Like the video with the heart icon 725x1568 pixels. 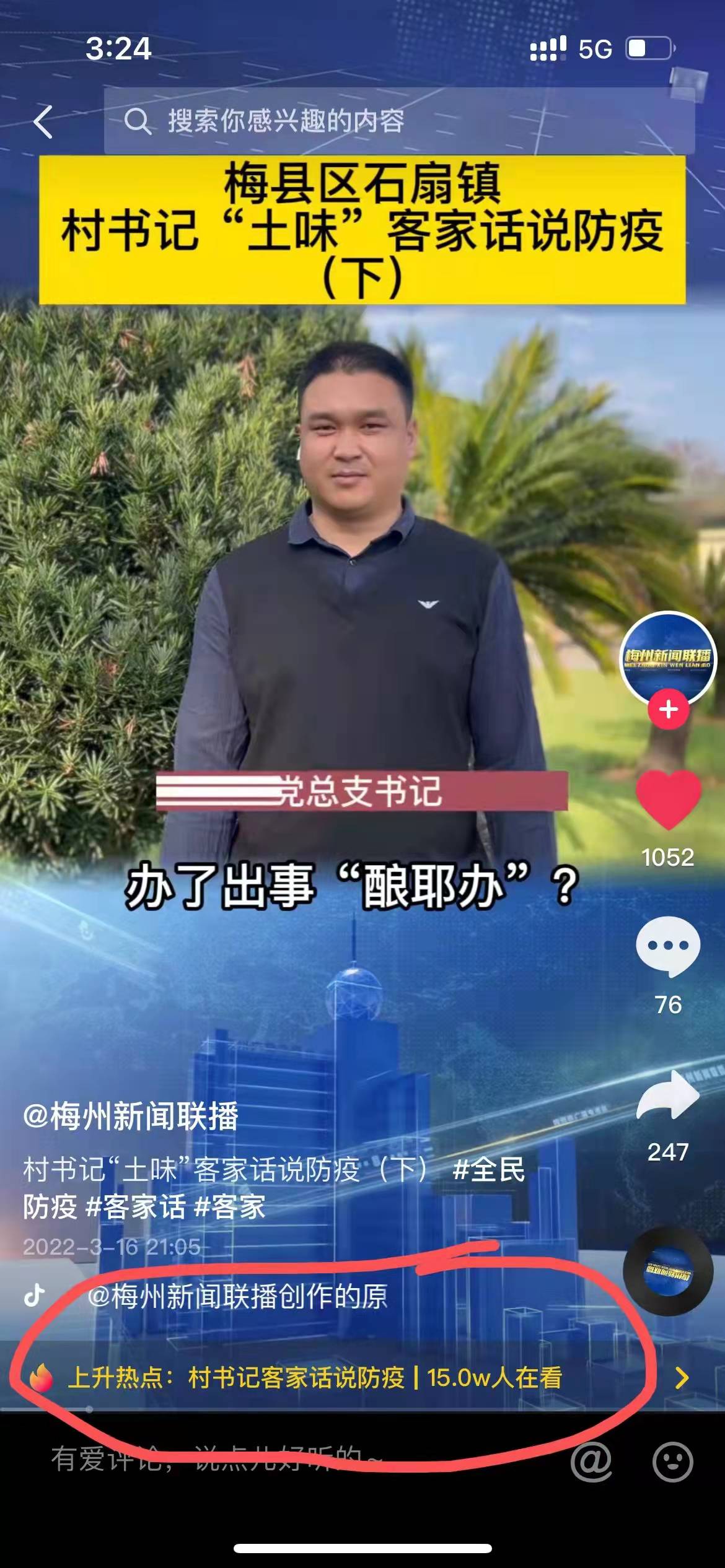pyautogui.click(x=668, y=799)
